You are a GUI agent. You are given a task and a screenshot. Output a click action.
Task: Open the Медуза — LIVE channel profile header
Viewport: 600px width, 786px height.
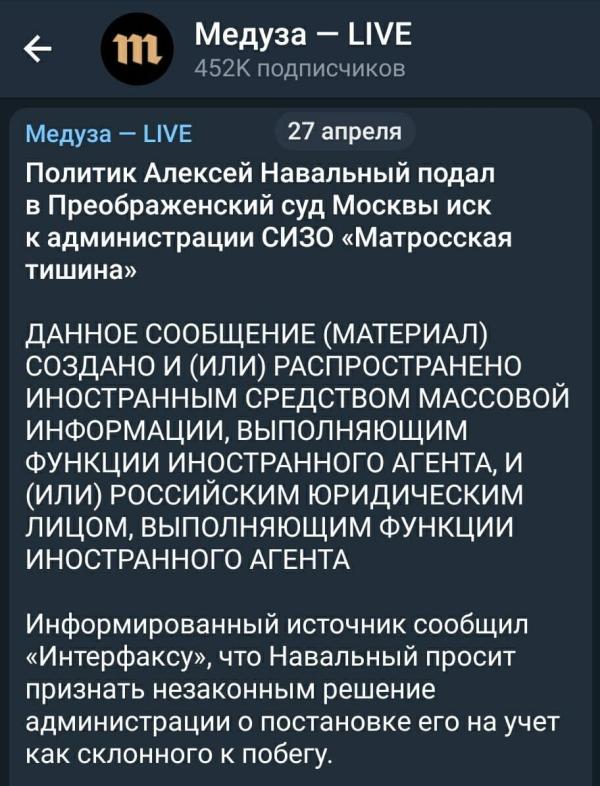[300, 50]
